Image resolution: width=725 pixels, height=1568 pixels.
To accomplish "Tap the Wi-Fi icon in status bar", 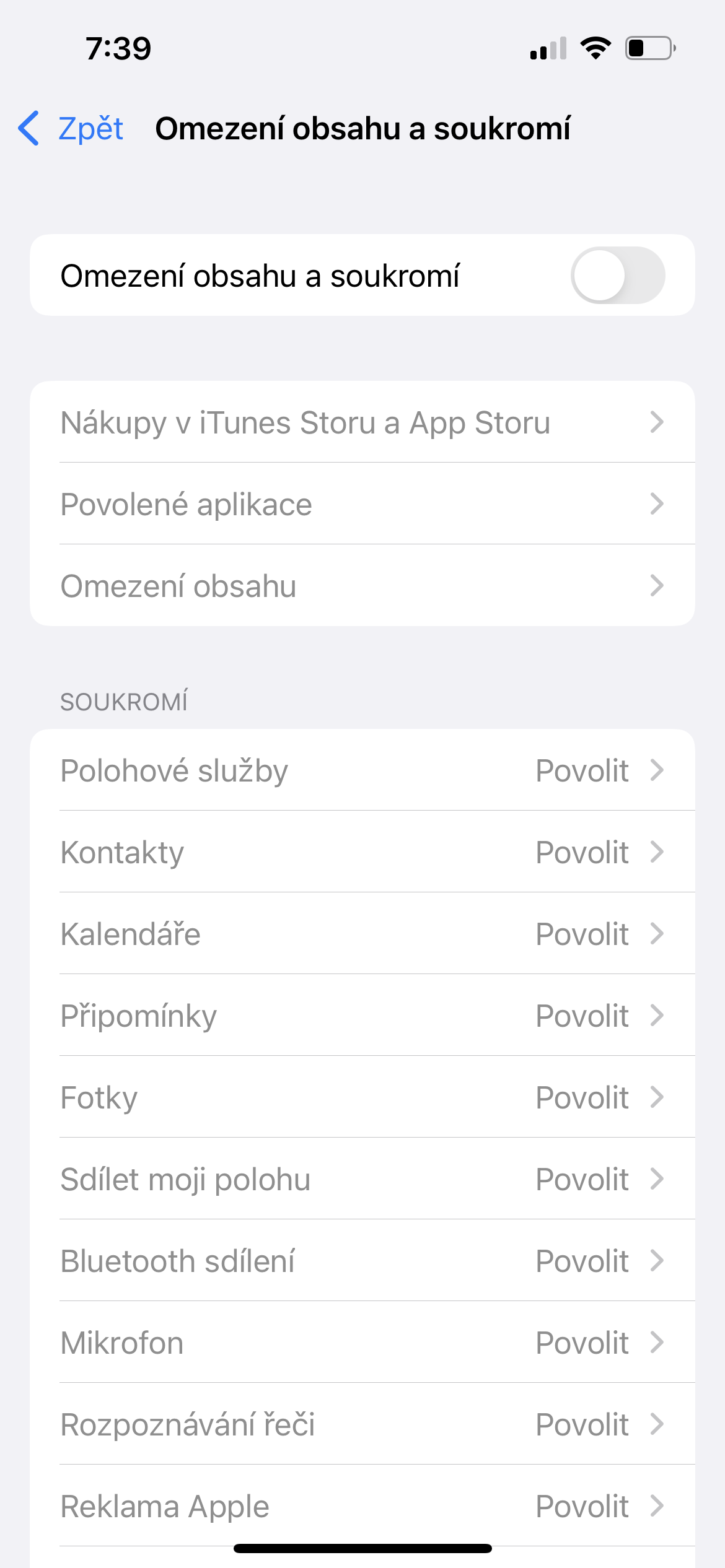I will pyautogui.click(x=596, y=48).
